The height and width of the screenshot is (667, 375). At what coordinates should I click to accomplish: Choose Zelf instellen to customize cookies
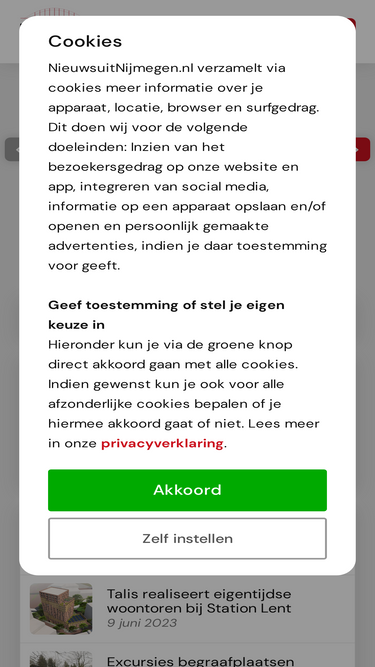tap(187, 539)
